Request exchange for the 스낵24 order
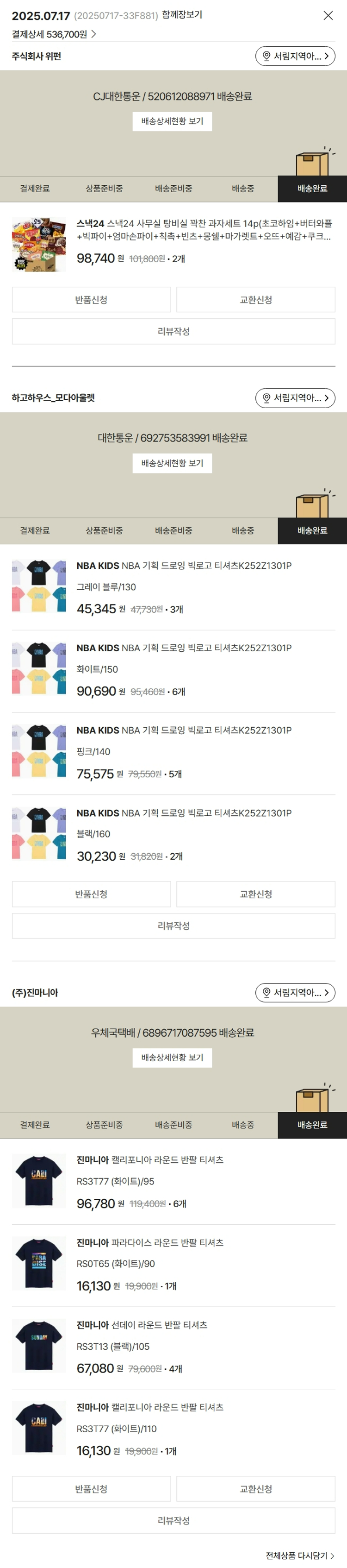This screenshot has height=1568, width=347. 256,300
